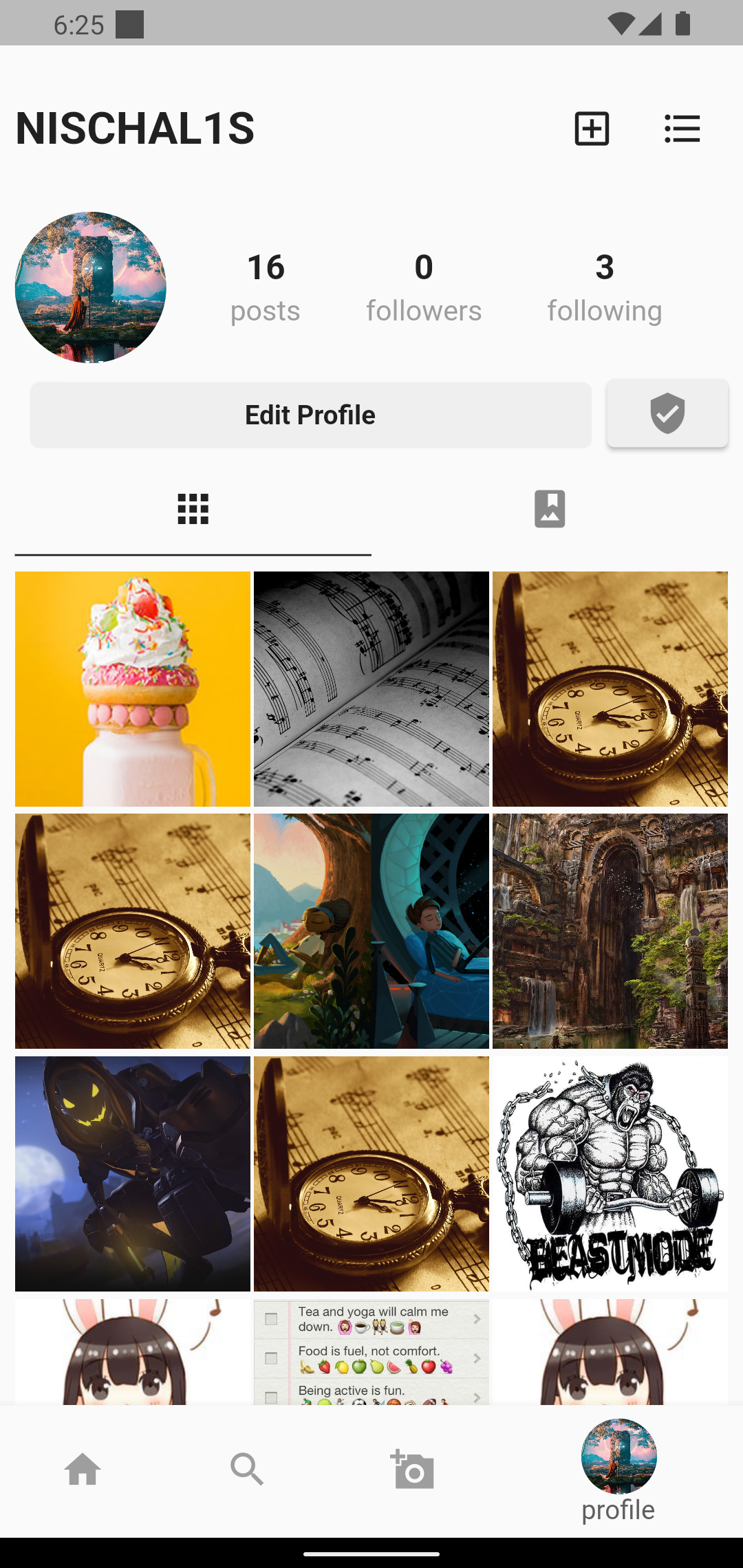View the profile picture
The width and height of the screenshot is (743, 1568).
click(91, 287)
